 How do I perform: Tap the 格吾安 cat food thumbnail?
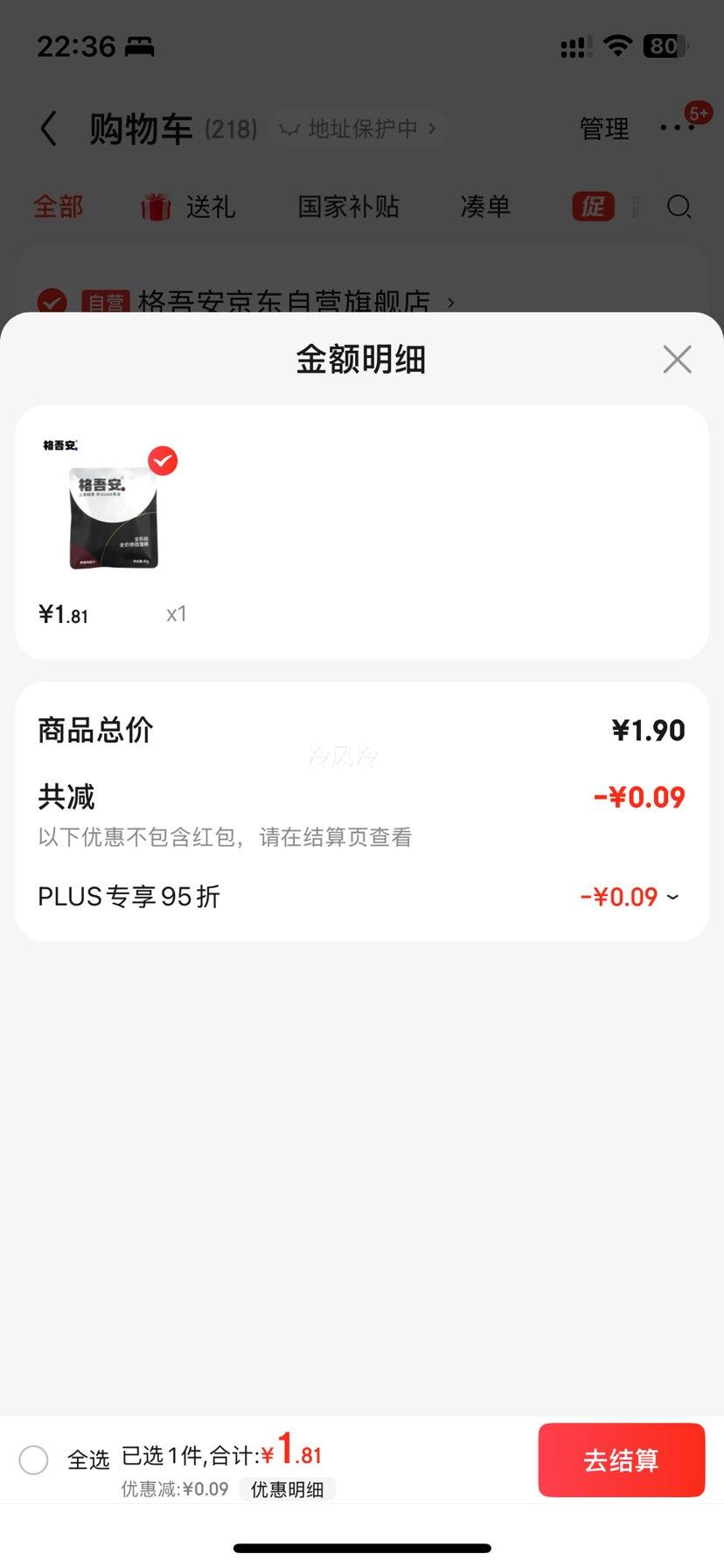coord(112,518)
